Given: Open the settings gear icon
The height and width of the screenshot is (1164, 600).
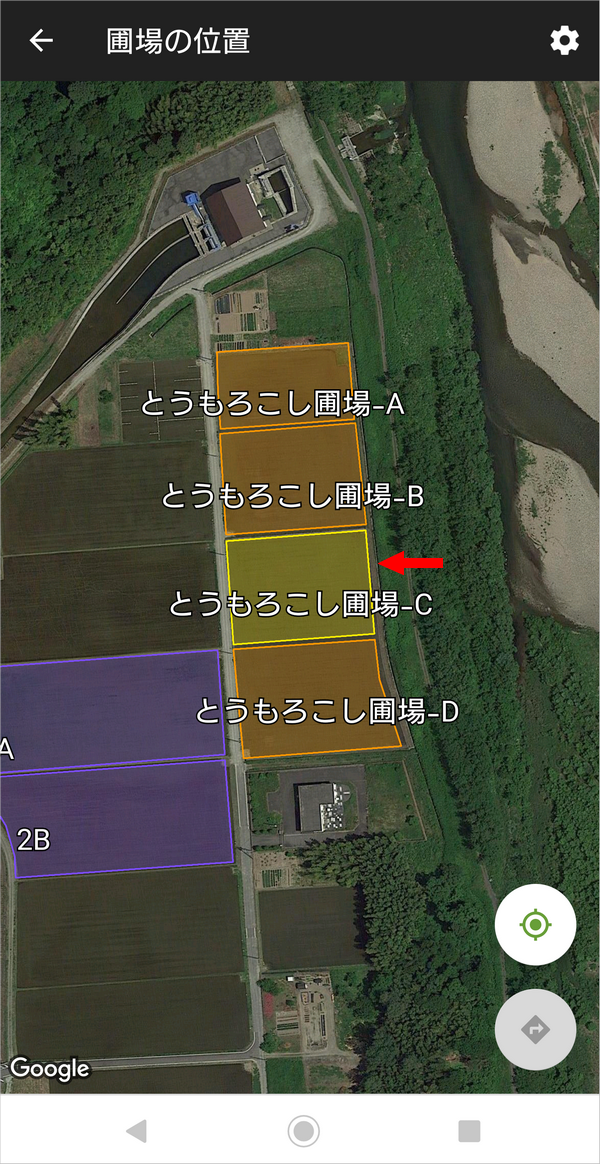Looking at the screenshot, I should coord(564,41).
